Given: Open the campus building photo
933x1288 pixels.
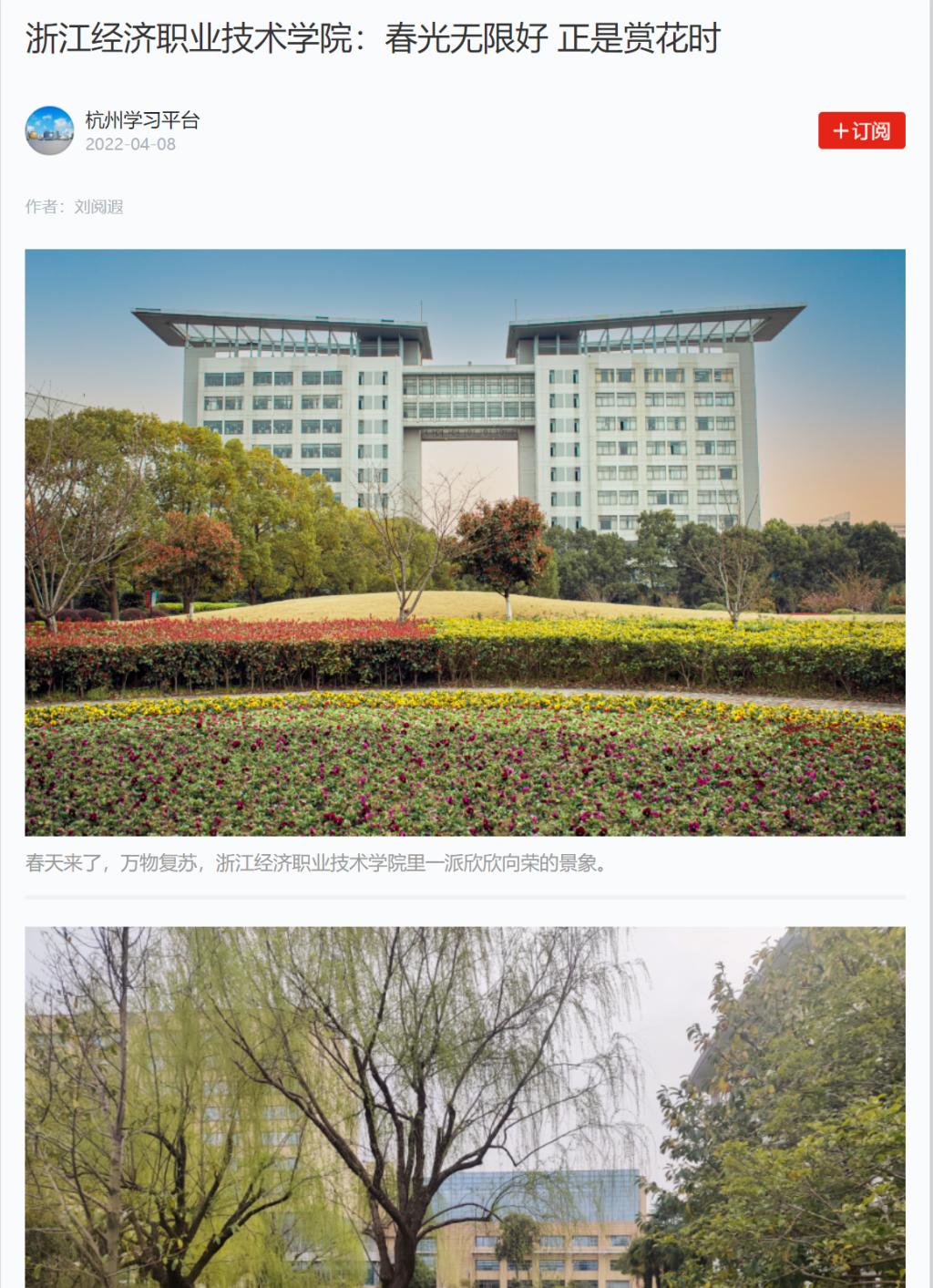Looking at the screenshot, I should pos(465,541).
